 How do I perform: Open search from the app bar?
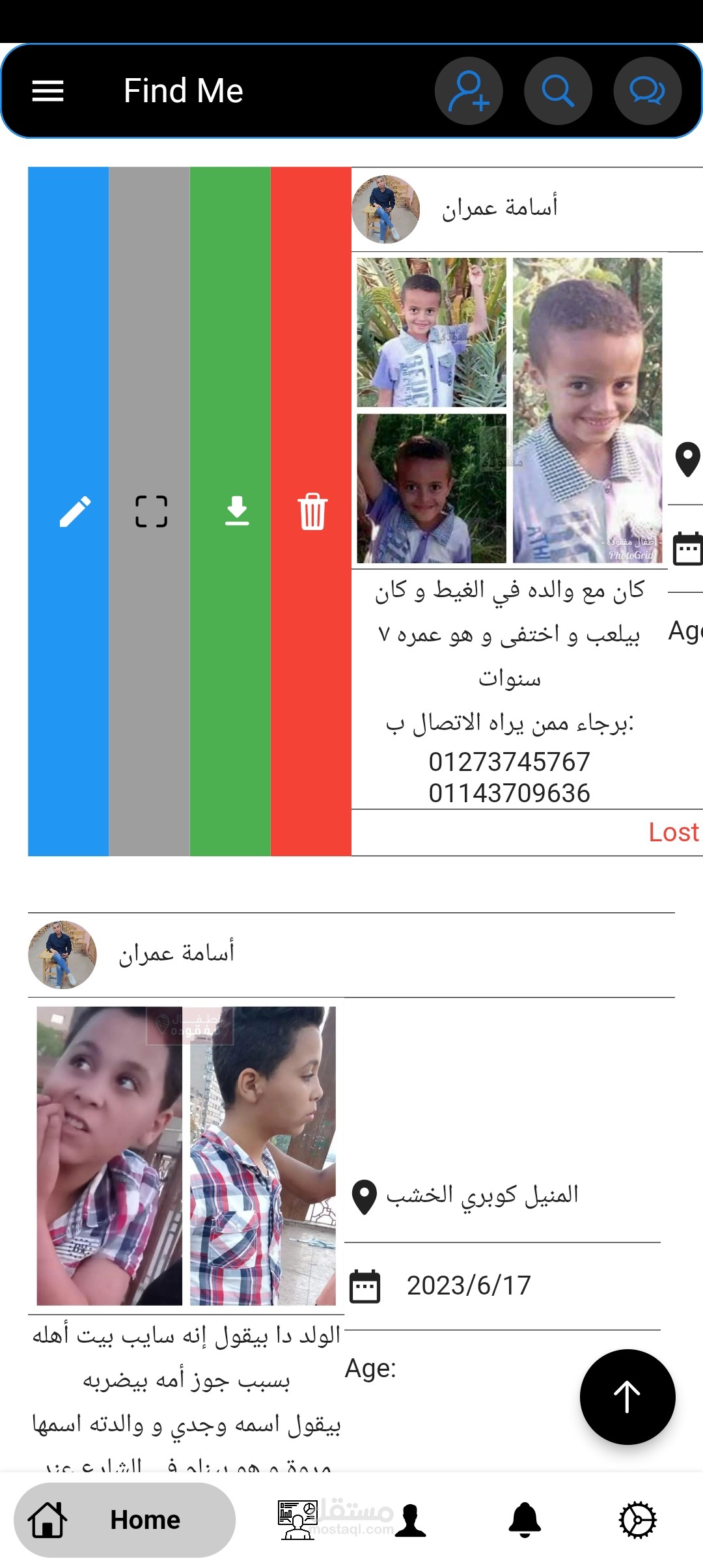558,91
